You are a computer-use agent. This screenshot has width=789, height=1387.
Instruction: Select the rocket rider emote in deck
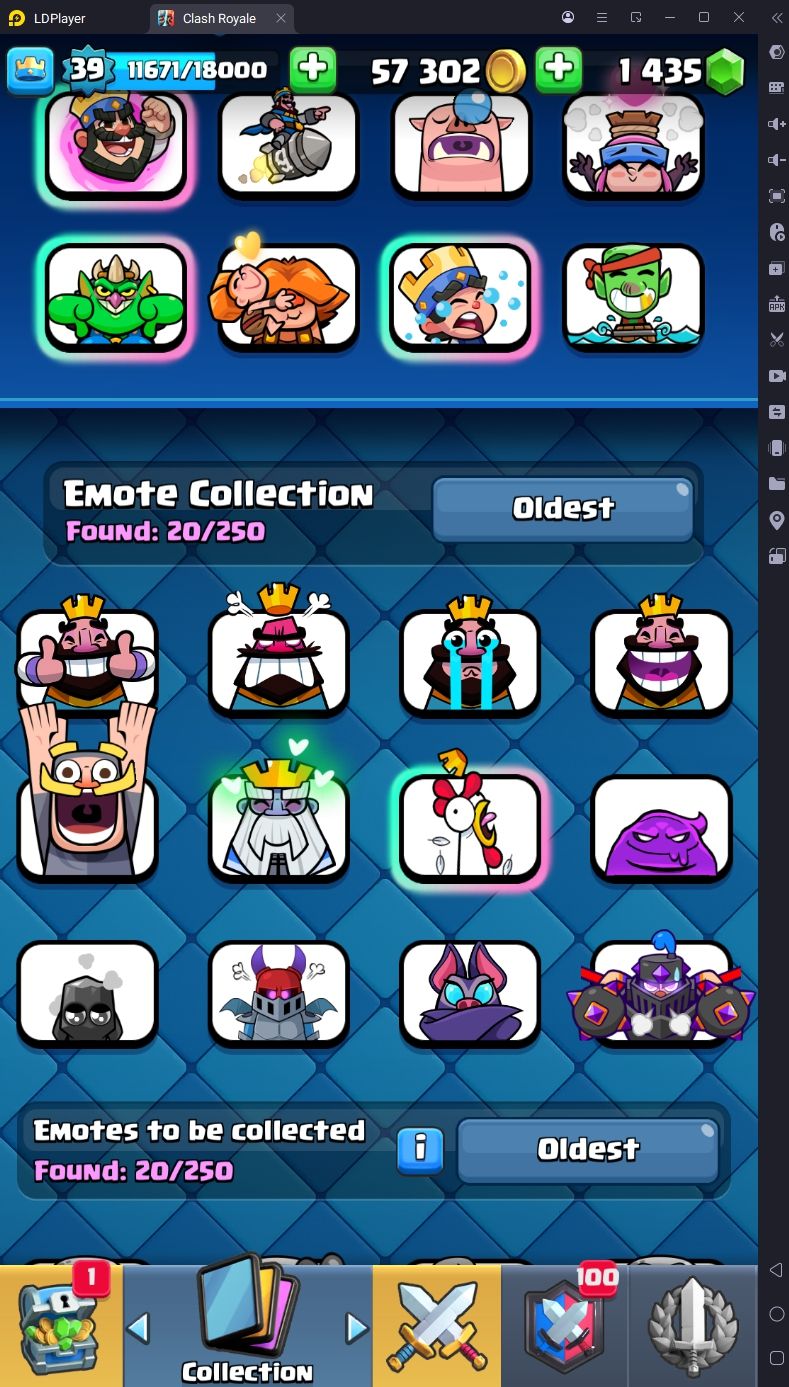point(288,145)
